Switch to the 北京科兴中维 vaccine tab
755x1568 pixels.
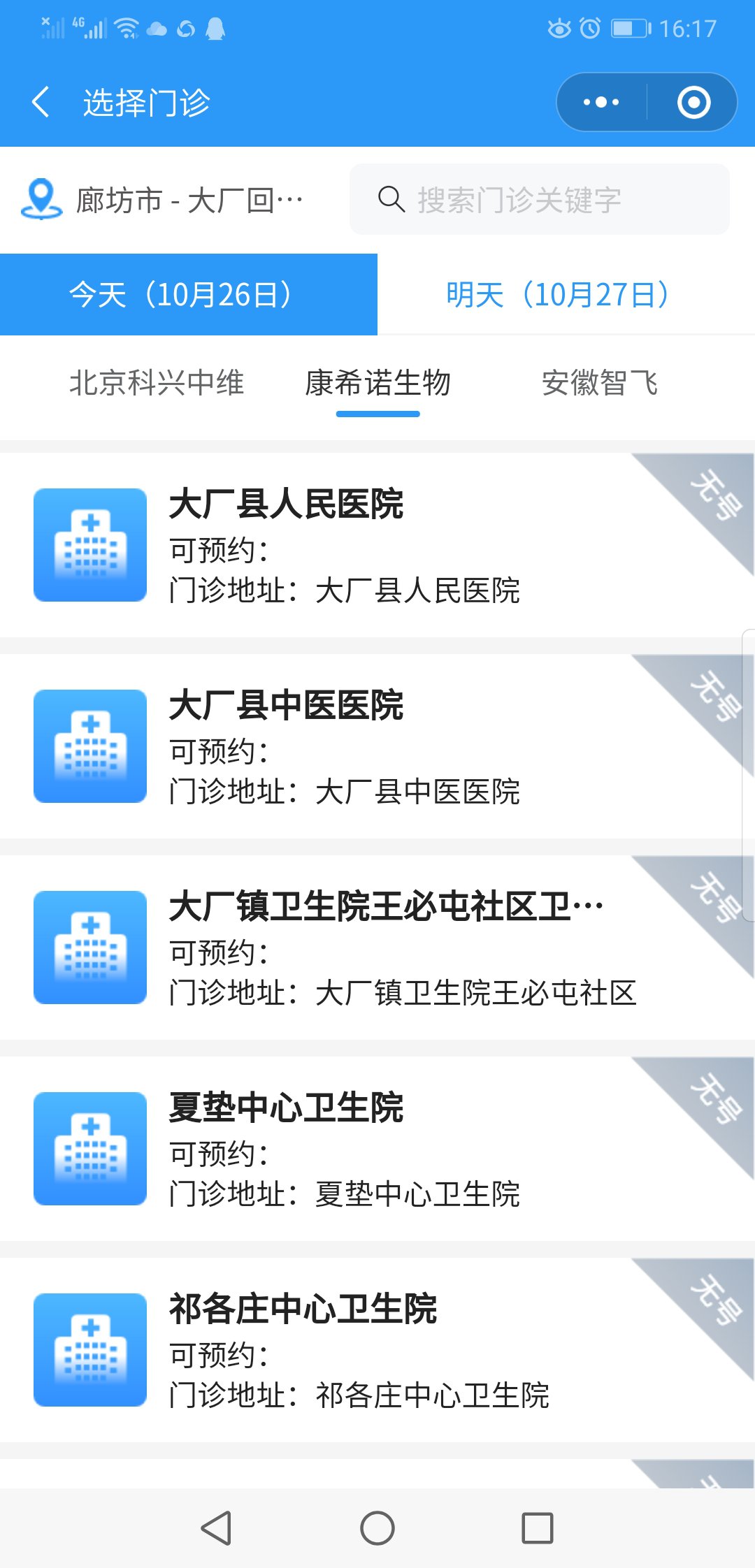157,383
